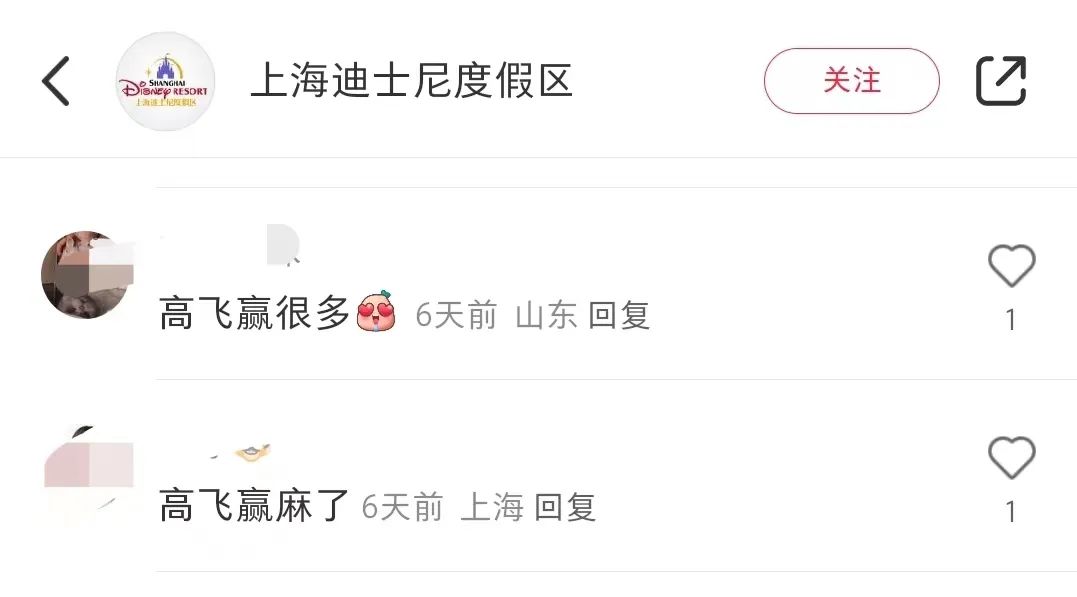1077x597 pixels.
Task: Reply to the comment 高飞赢麻了
Action: point(565,508)
